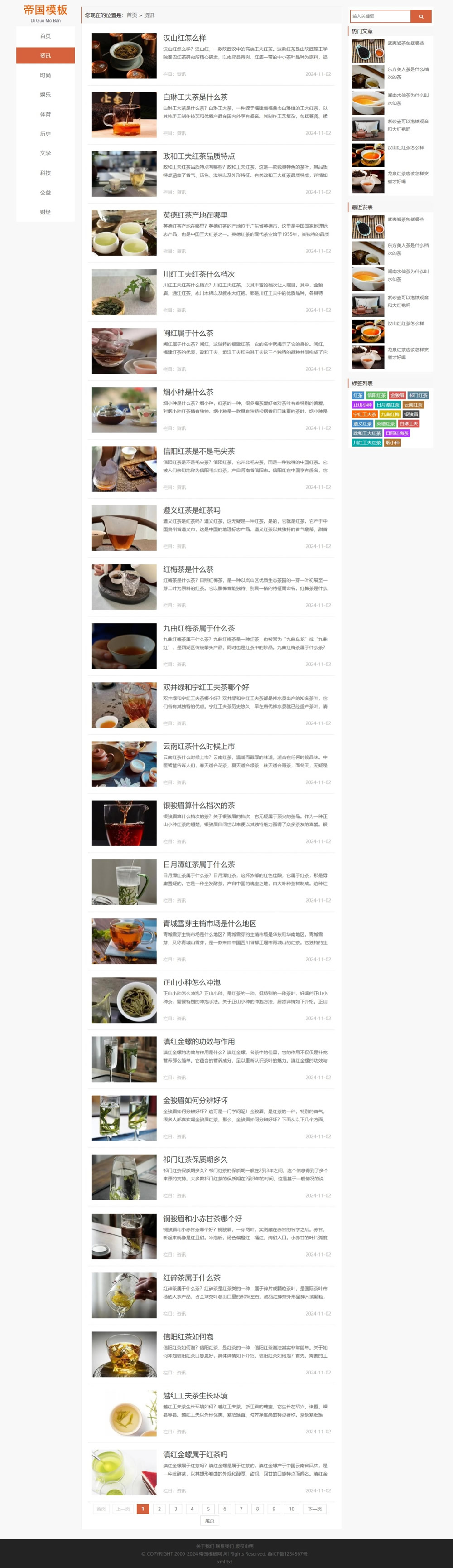Screen dimensions: 453x1568
Task: Jump to page 10
Action: [x=291, y=1509]
